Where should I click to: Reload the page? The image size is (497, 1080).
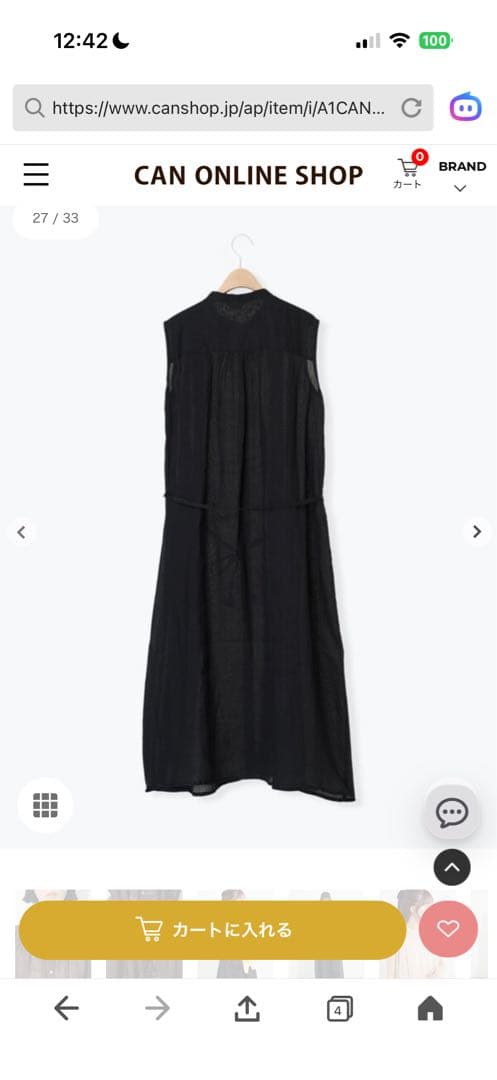pyautogui.click(x=411, y=107)
